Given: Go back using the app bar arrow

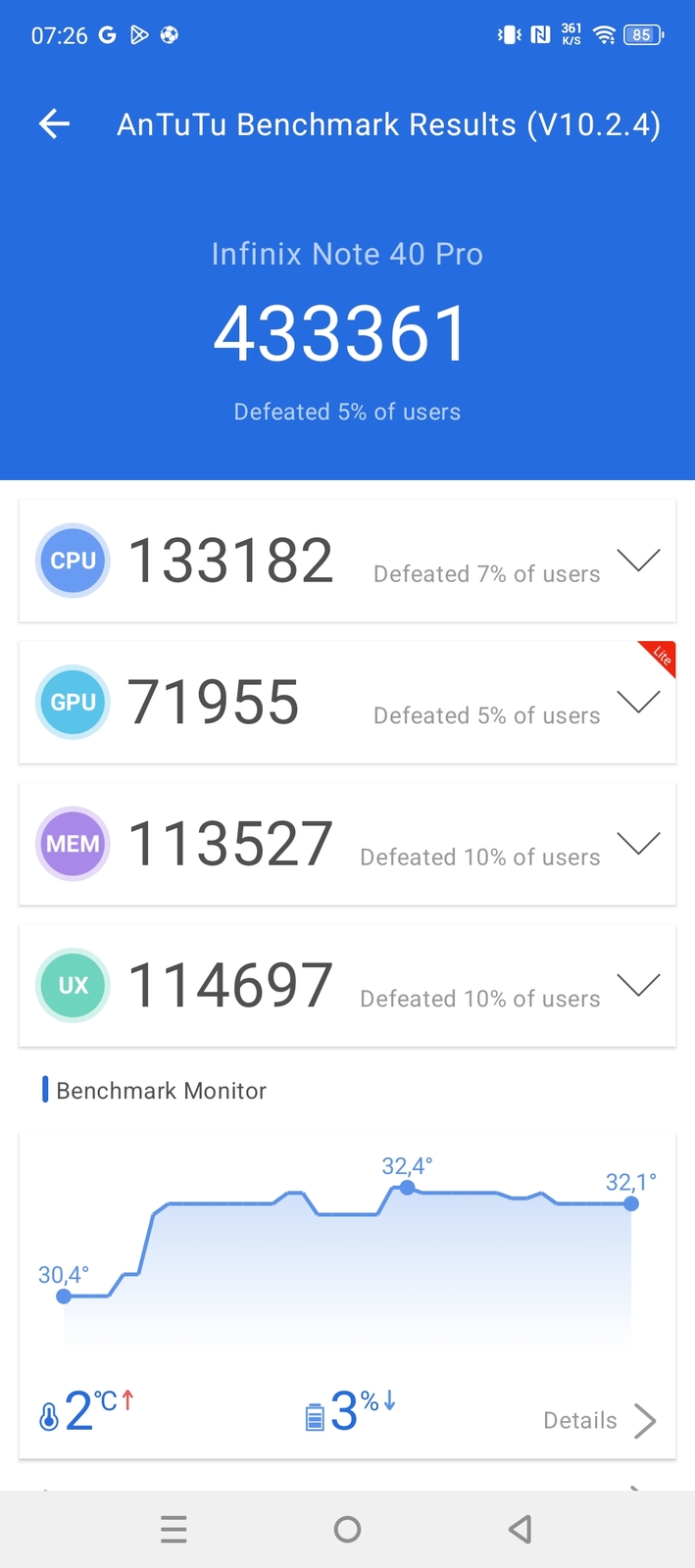Looking at the screenshot, I should click(55, 123).
